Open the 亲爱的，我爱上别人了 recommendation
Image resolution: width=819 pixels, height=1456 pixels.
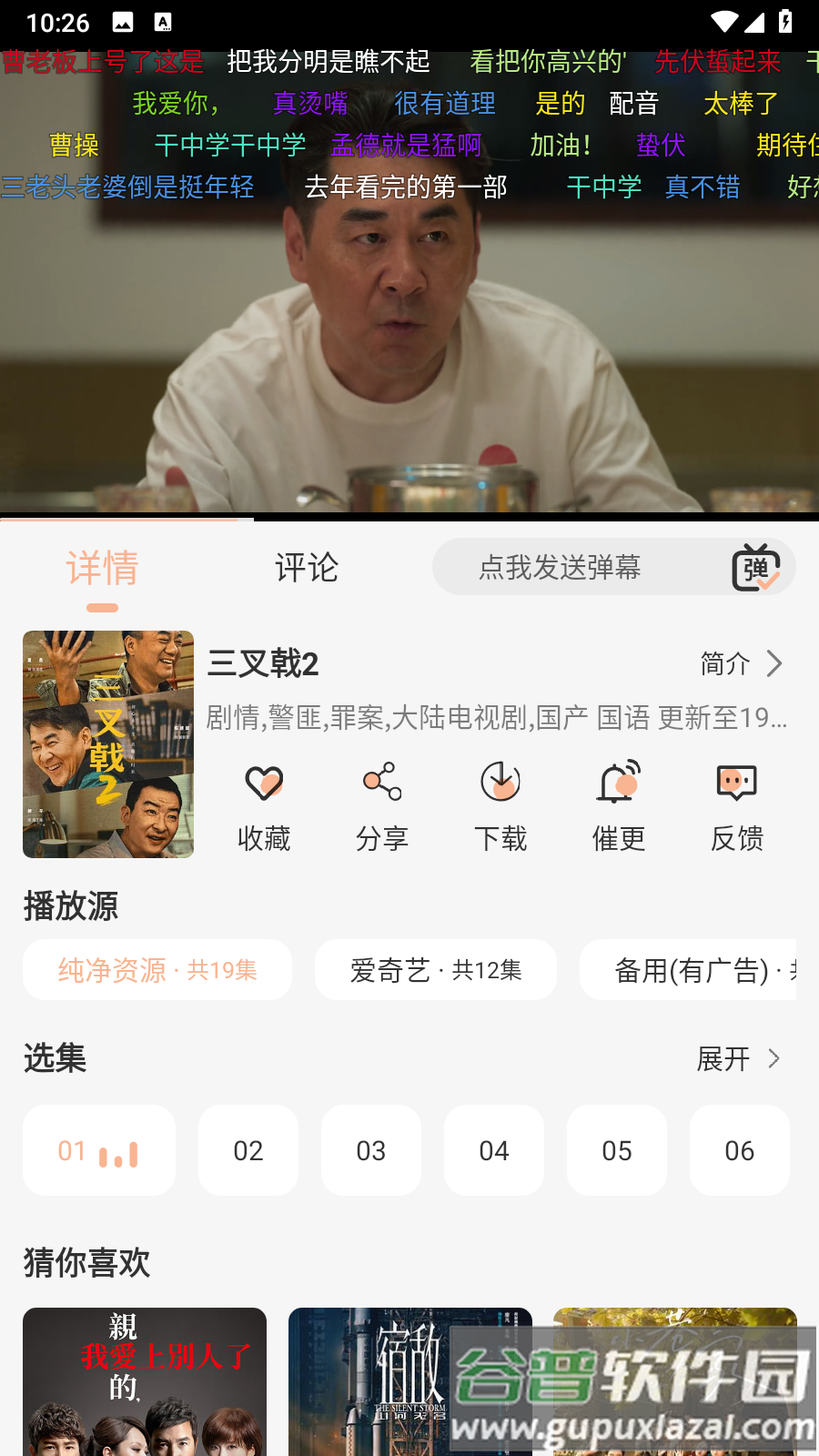(145, 1381)
